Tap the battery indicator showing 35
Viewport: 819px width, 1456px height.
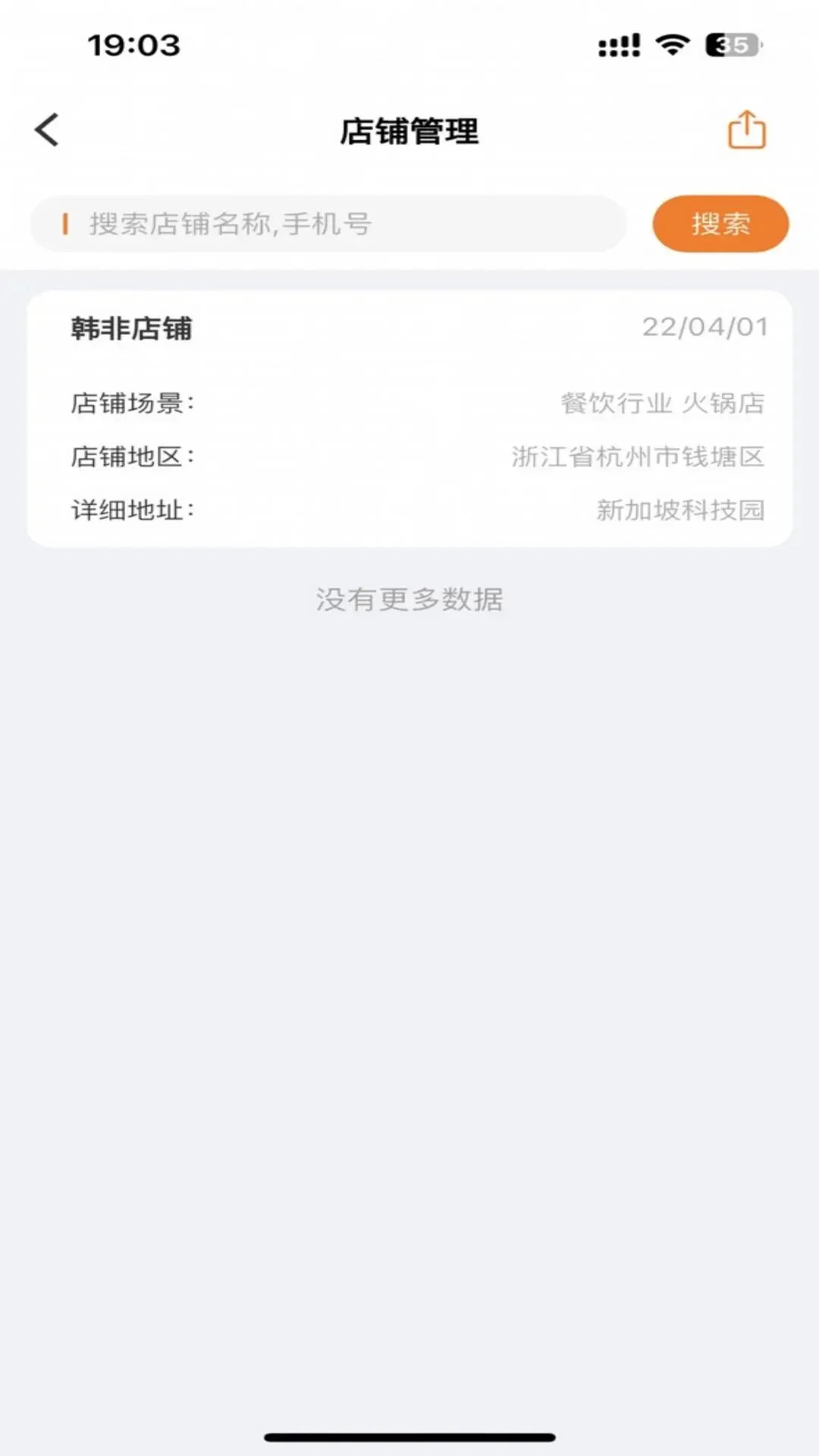tap(730, 45)
